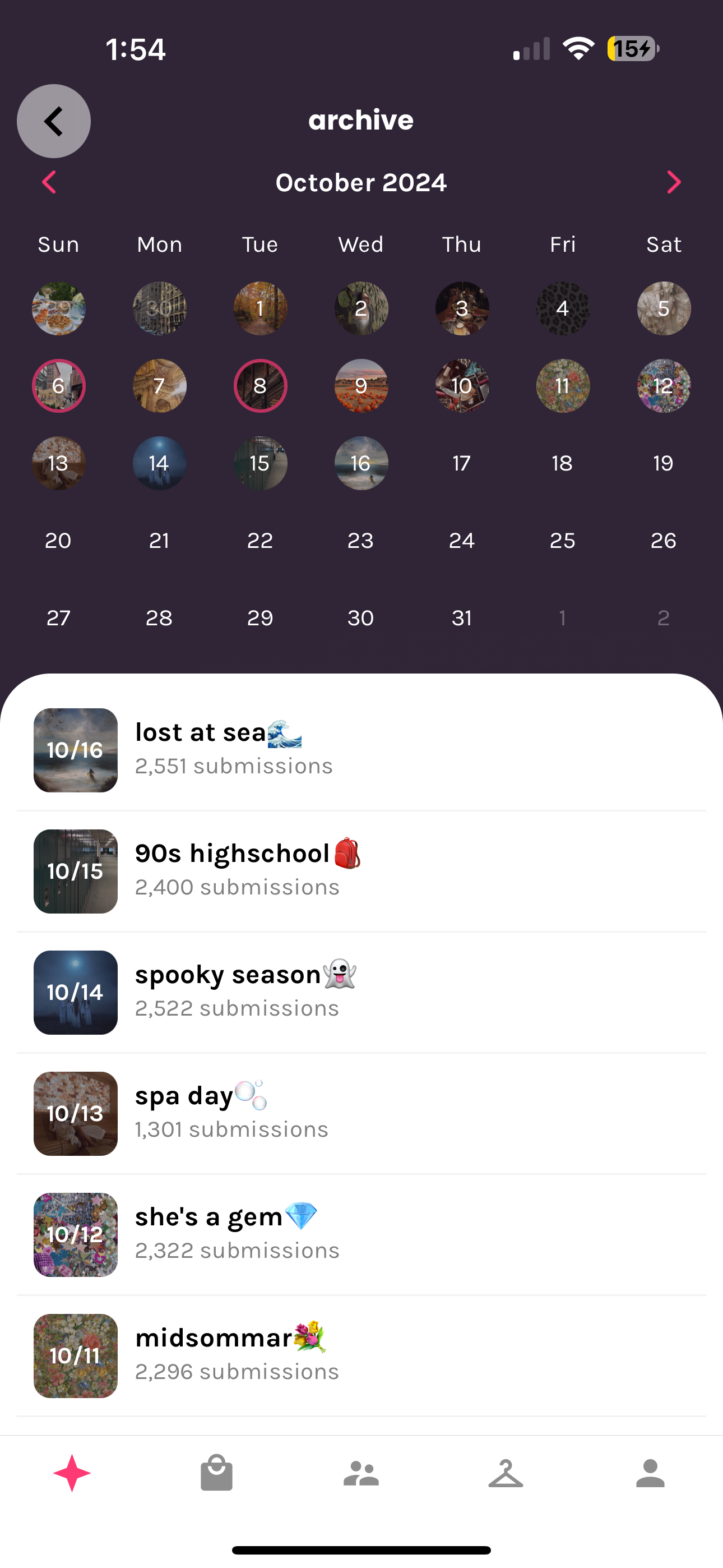The image size is (723, 1568).
Task: Show the previous month in the calendar
Action: click(x=49, y=182)
